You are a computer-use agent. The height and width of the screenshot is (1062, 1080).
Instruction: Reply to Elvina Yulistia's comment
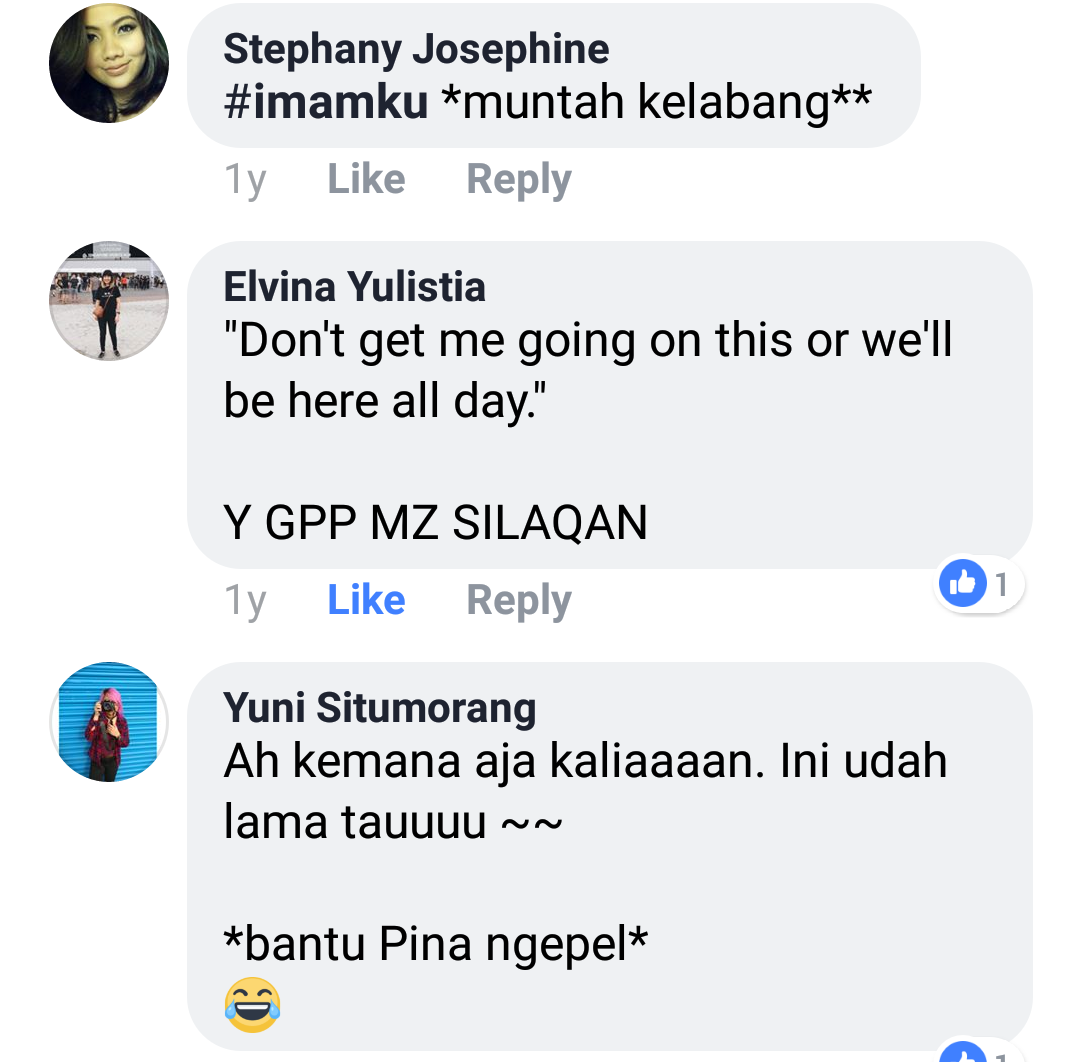point(518,600)
